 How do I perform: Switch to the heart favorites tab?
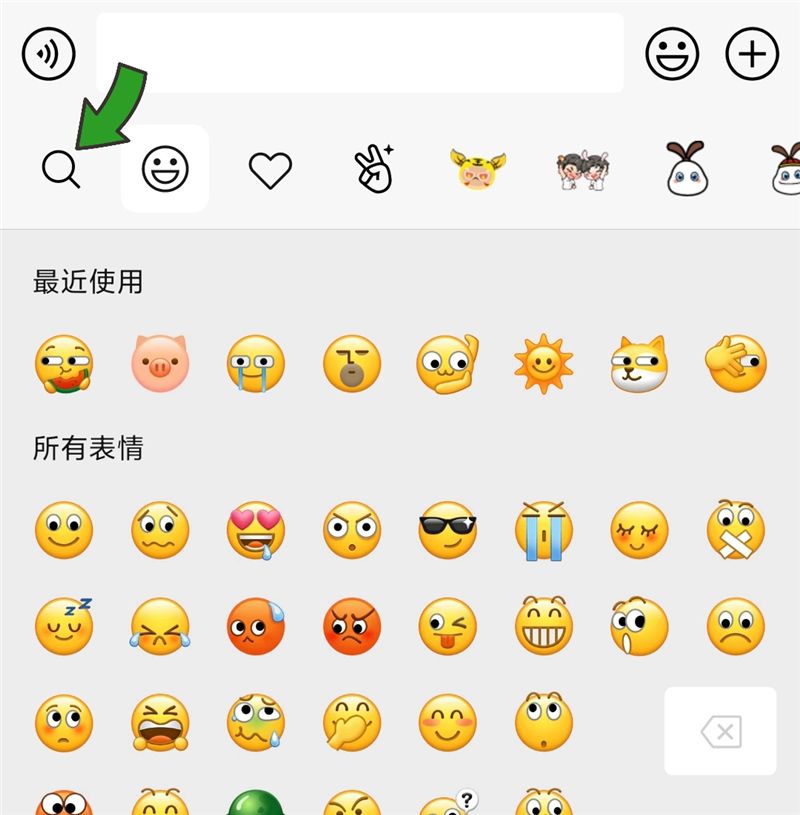point(270,169)
